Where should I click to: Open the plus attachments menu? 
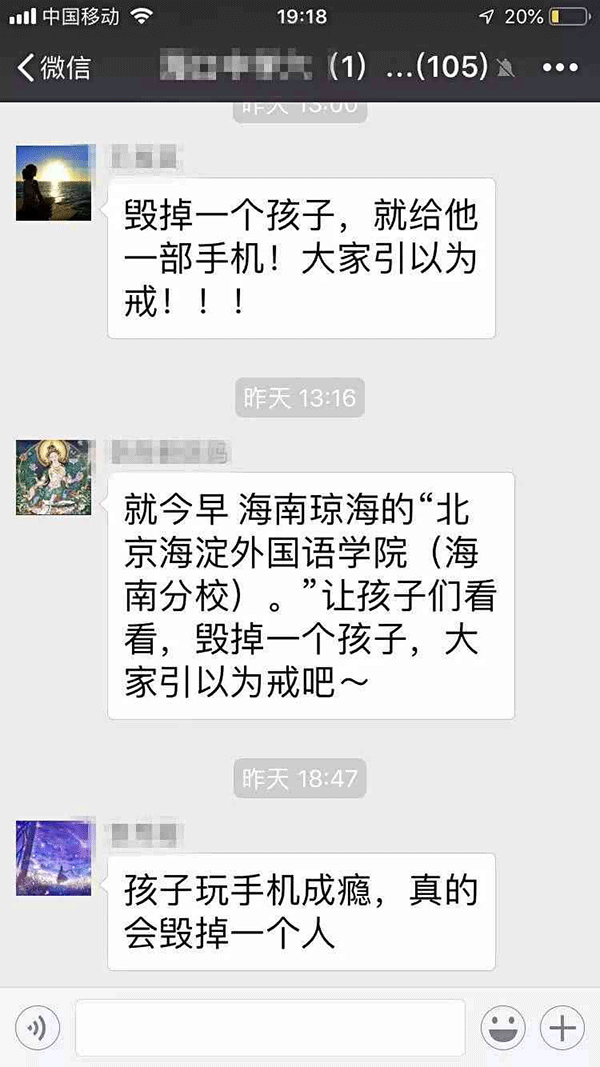[x=562, y=1027]
